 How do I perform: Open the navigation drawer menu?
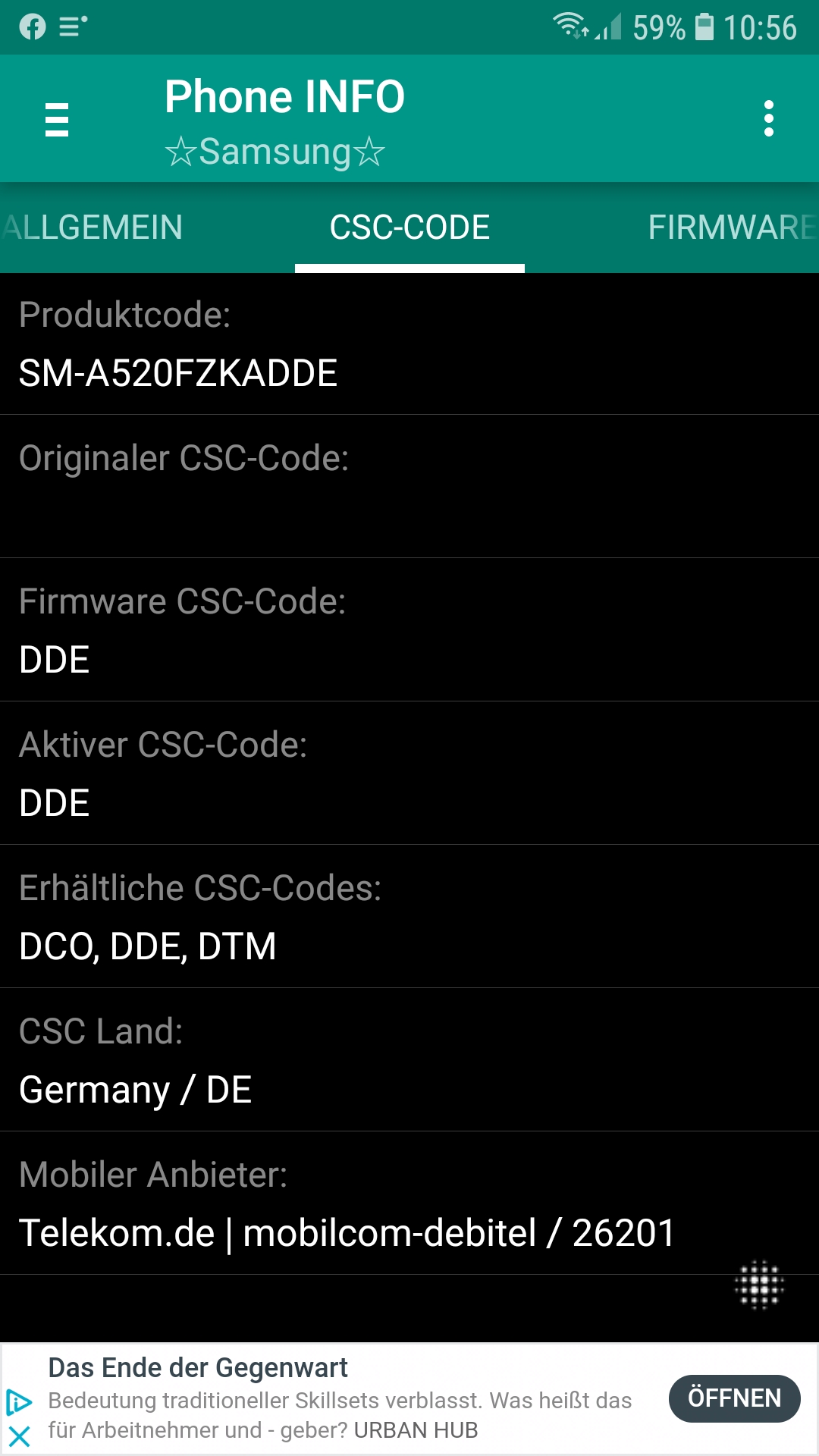tap(57, 119)
